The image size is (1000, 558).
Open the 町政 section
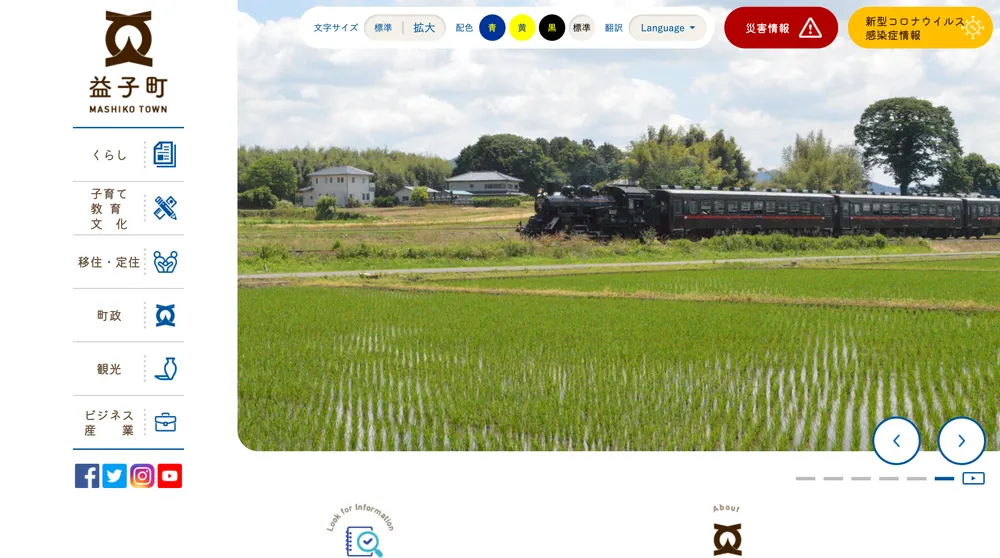click(128, 315)
